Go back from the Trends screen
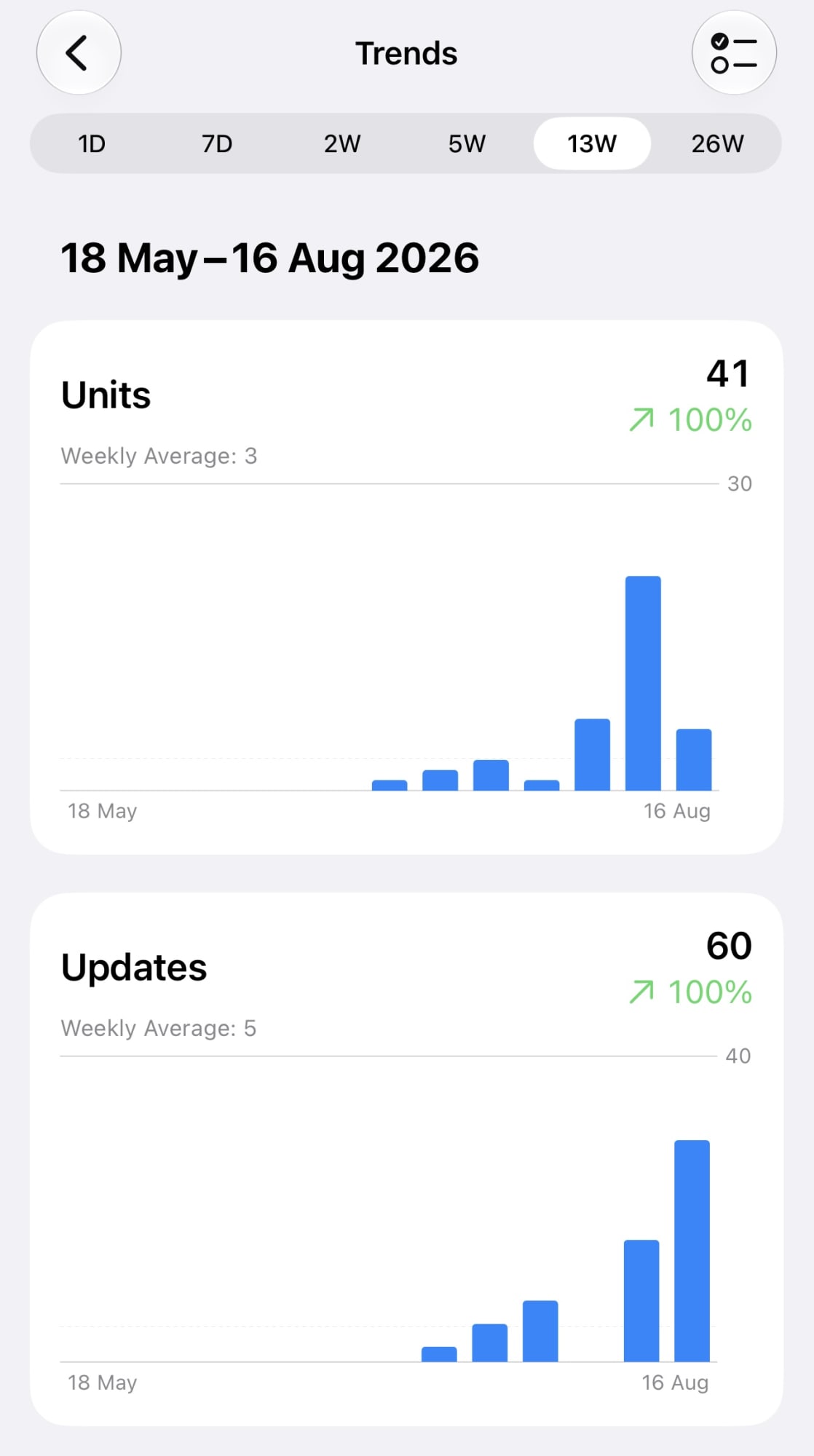Viewport: 814px width, 1456px height. [x=79, y=53]
